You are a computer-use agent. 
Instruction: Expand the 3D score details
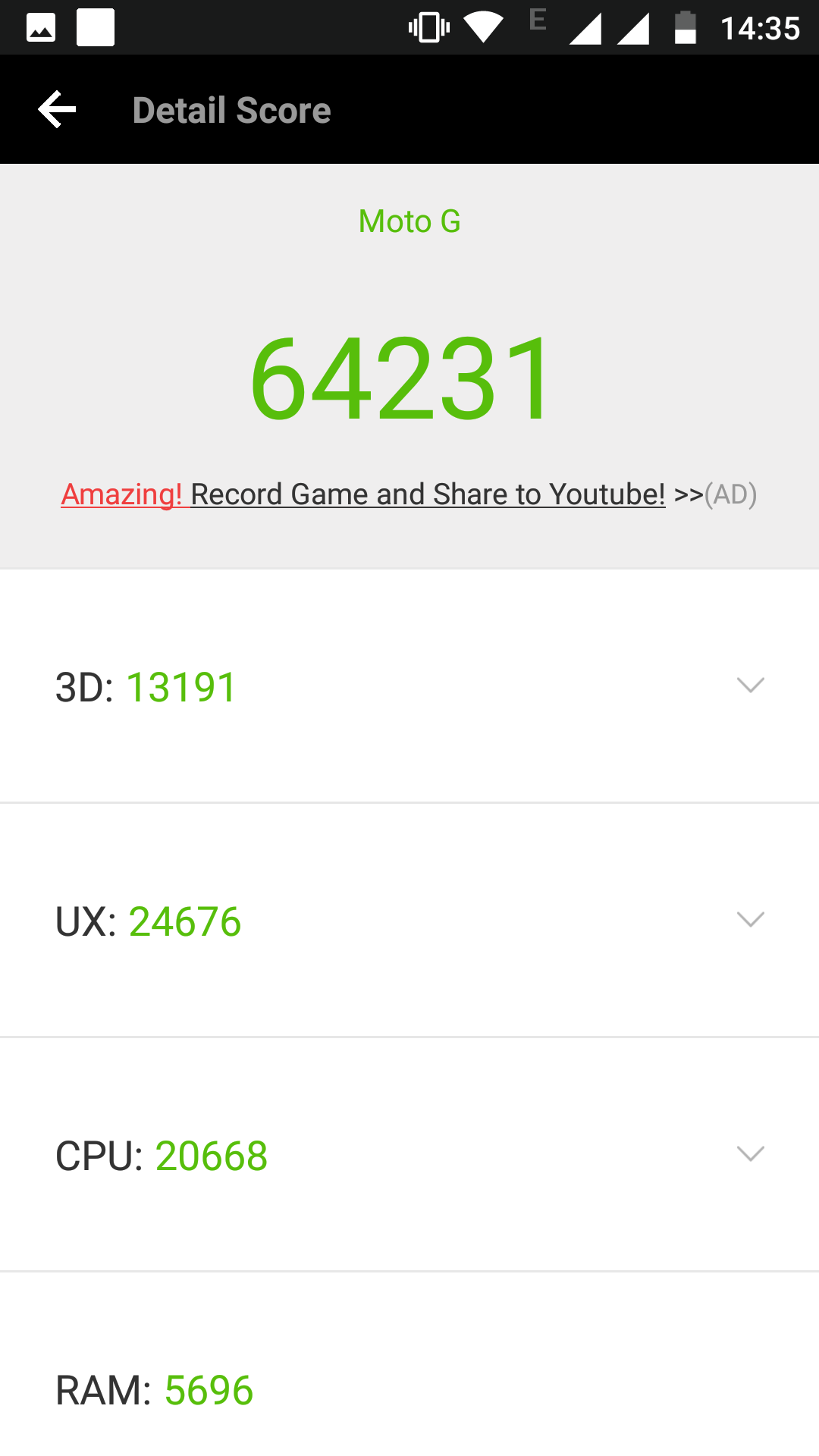point(409,686)
